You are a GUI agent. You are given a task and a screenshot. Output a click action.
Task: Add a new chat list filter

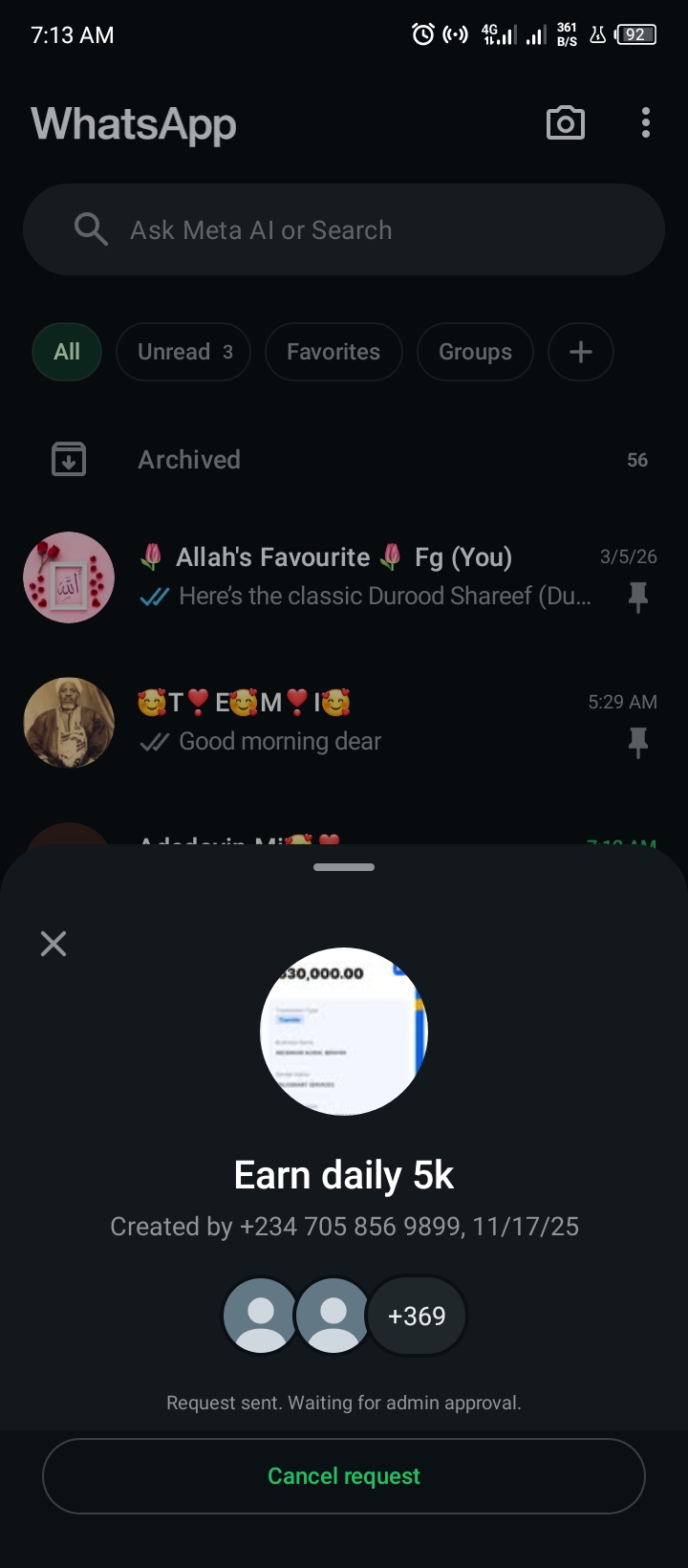pos(580,352)
